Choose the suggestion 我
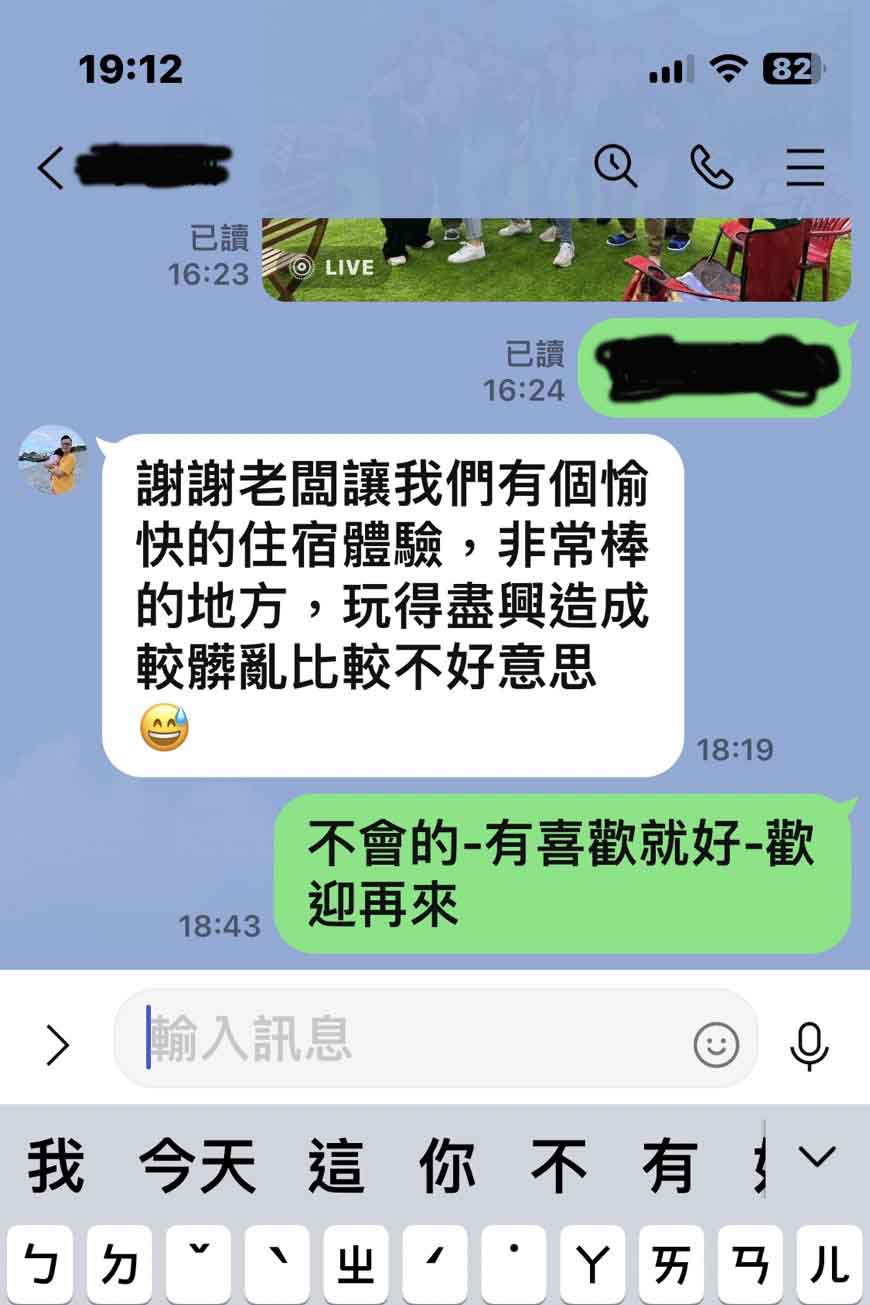Screen dimensions: 870x1305 pyautogui.click(x=56, y=1166)
